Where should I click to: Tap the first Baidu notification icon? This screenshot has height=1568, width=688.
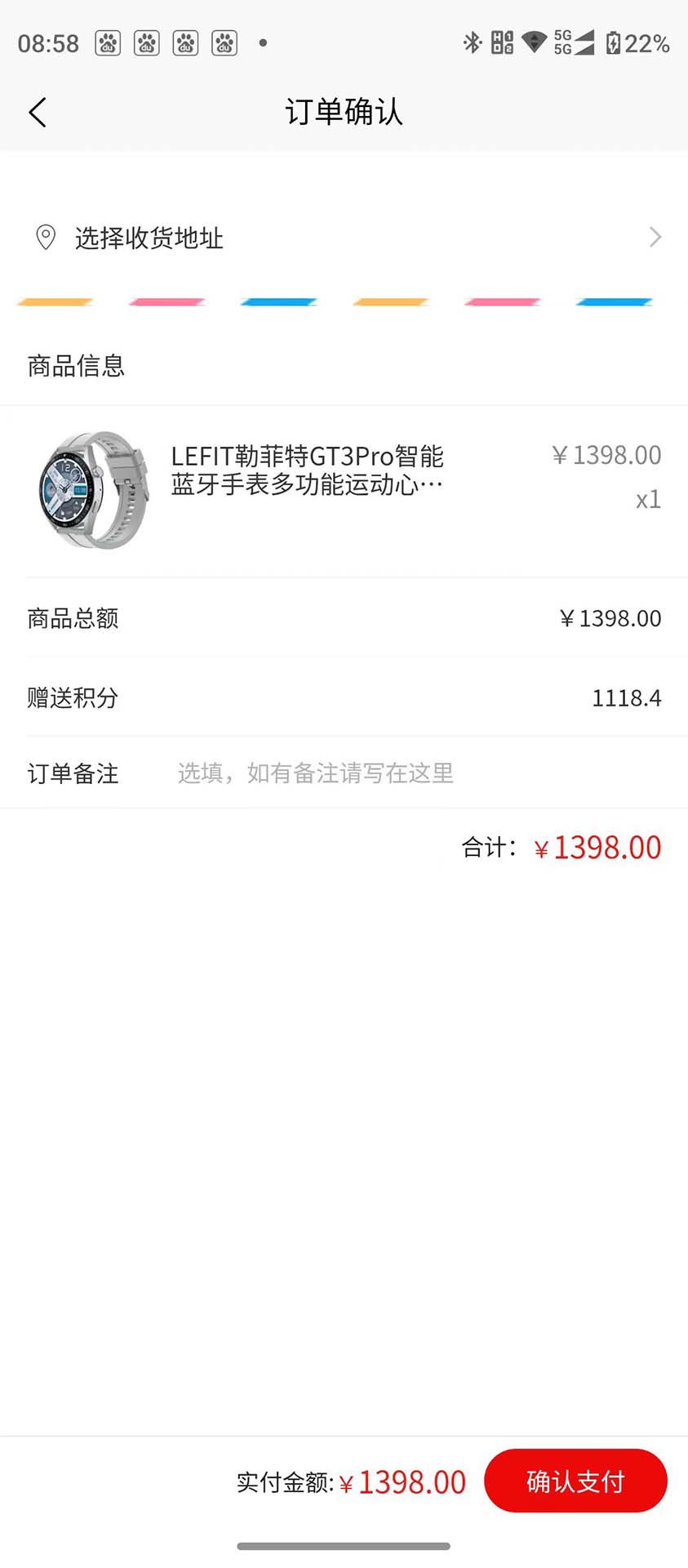point(107,43)
